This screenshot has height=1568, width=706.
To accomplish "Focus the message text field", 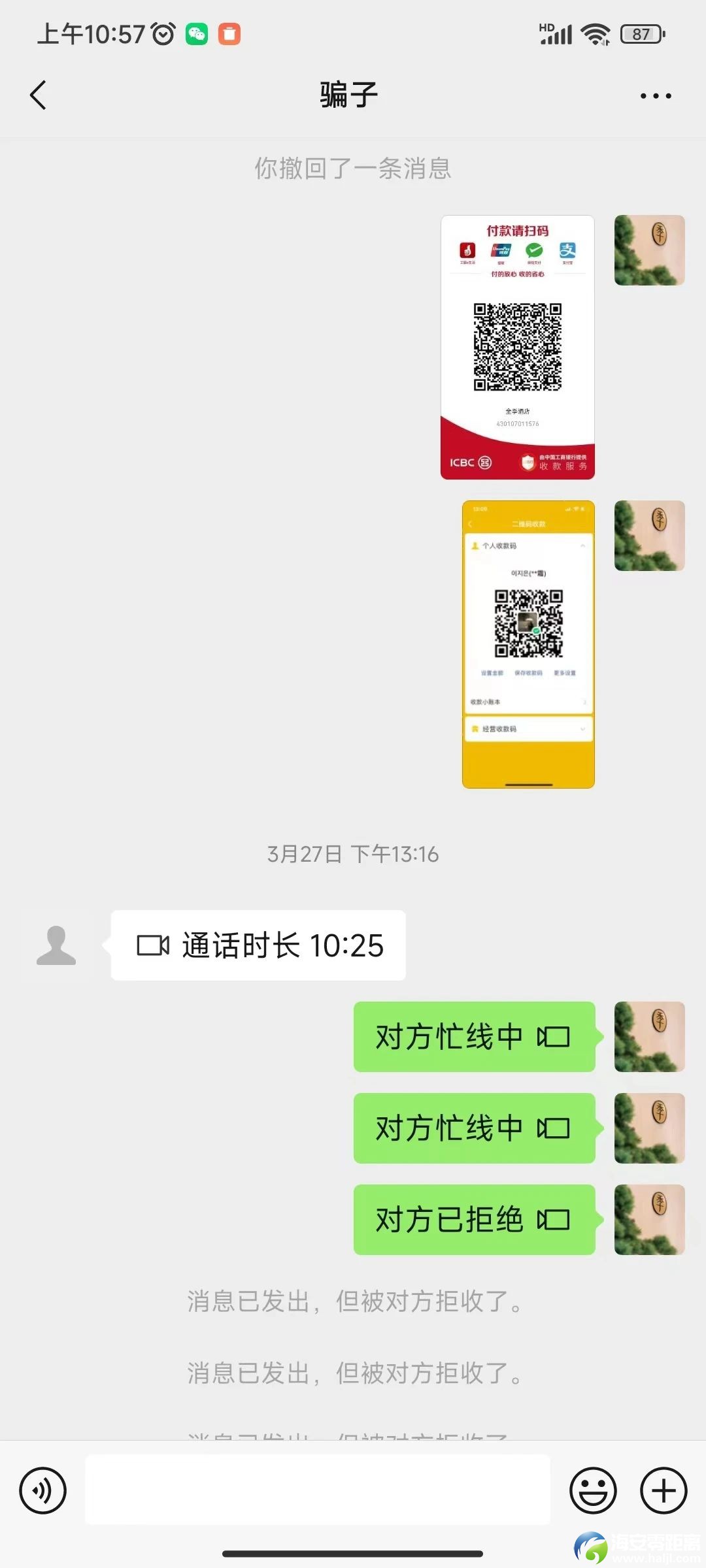I will pyautogui.click(x=318, y=1491).
